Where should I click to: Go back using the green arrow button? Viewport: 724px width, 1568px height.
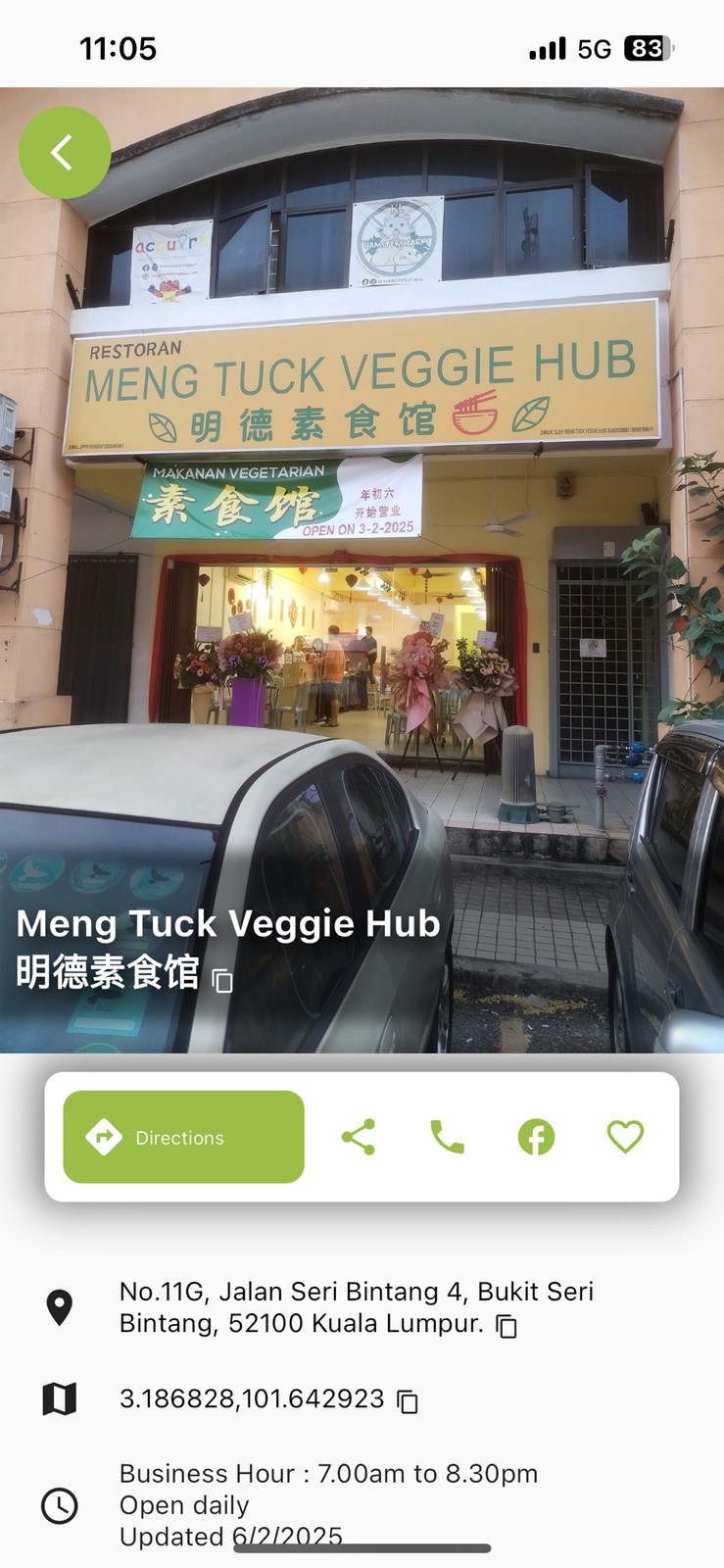(x=65, y=152)
